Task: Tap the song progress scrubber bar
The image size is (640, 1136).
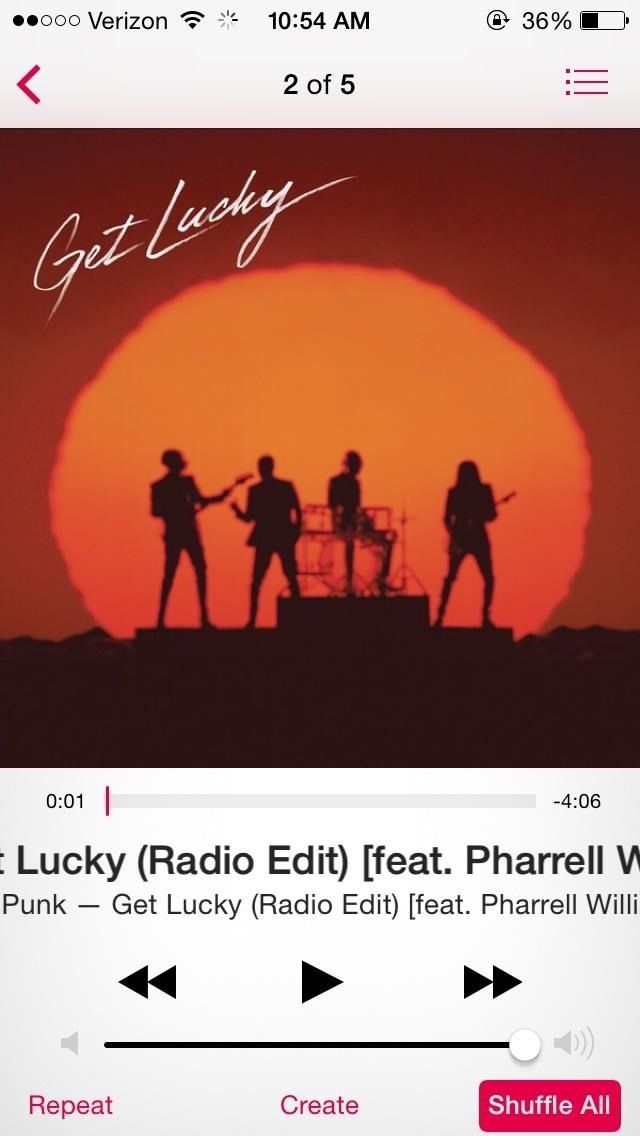Action: point(320,801)
